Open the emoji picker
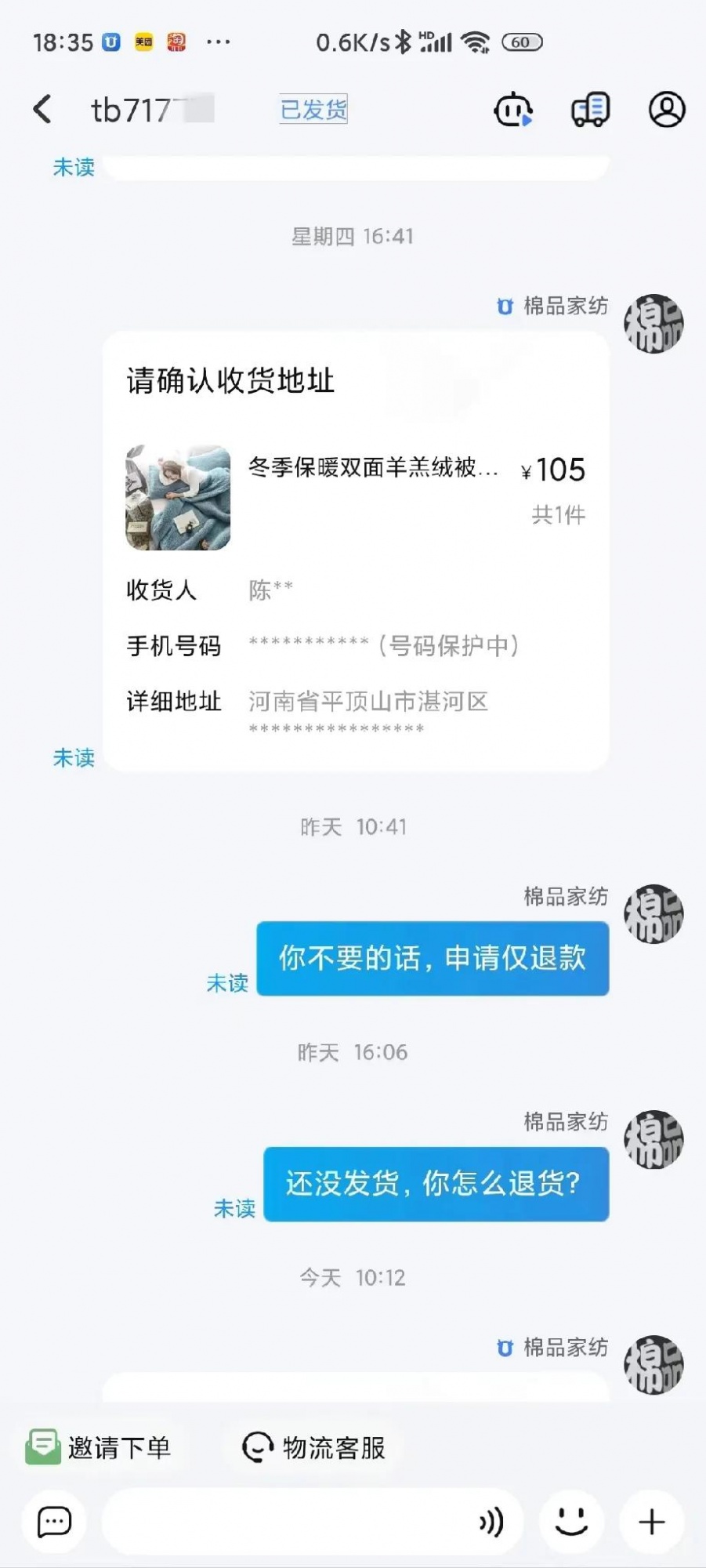Screen dimensions: 706x1568 pyautogui.click(x=571, y=1522)
